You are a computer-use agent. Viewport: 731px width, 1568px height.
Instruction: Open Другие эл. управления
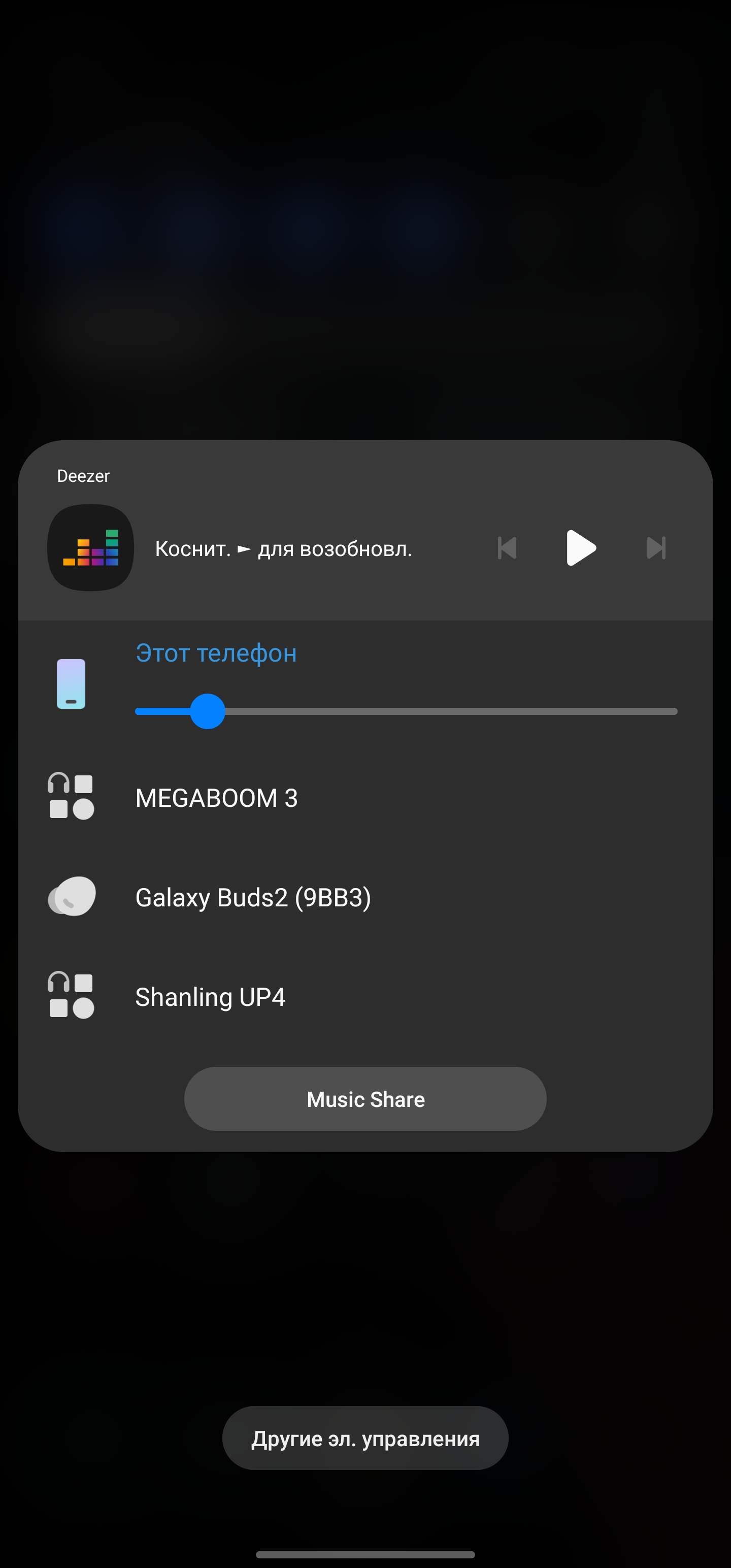365,1439
